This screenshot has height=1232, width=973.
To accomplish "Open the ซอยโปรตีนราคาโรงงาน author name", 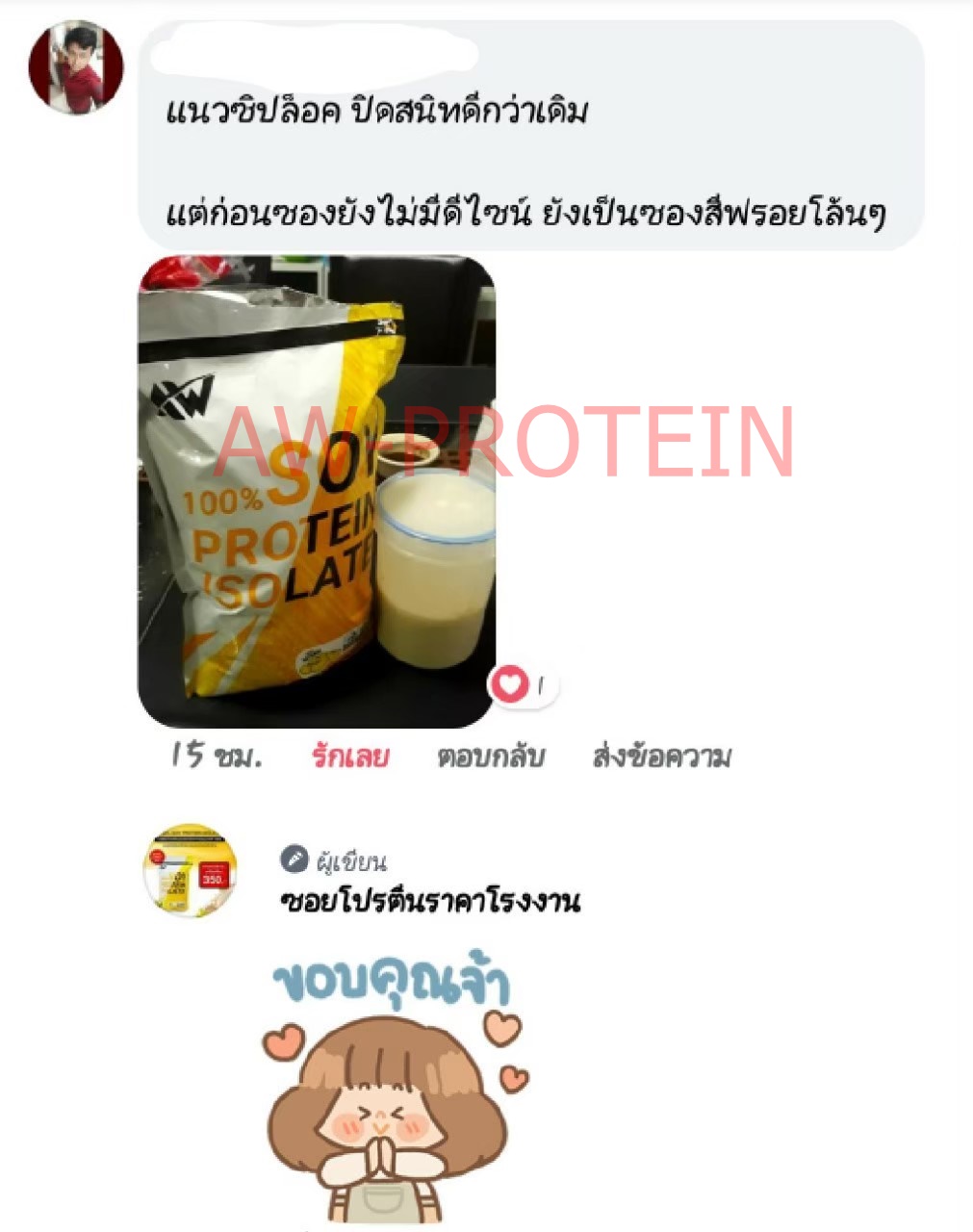I will point(429,902).
